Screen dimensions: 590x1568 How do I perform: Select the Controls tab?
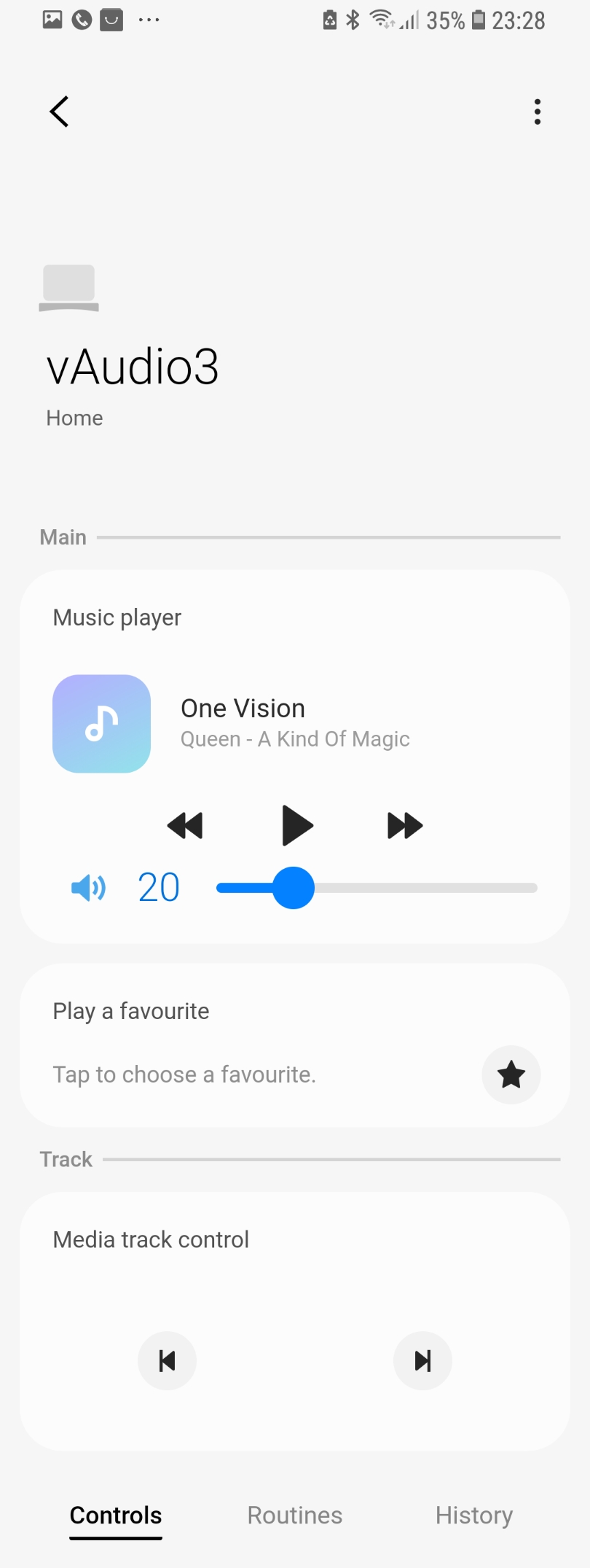[116, 1516]
